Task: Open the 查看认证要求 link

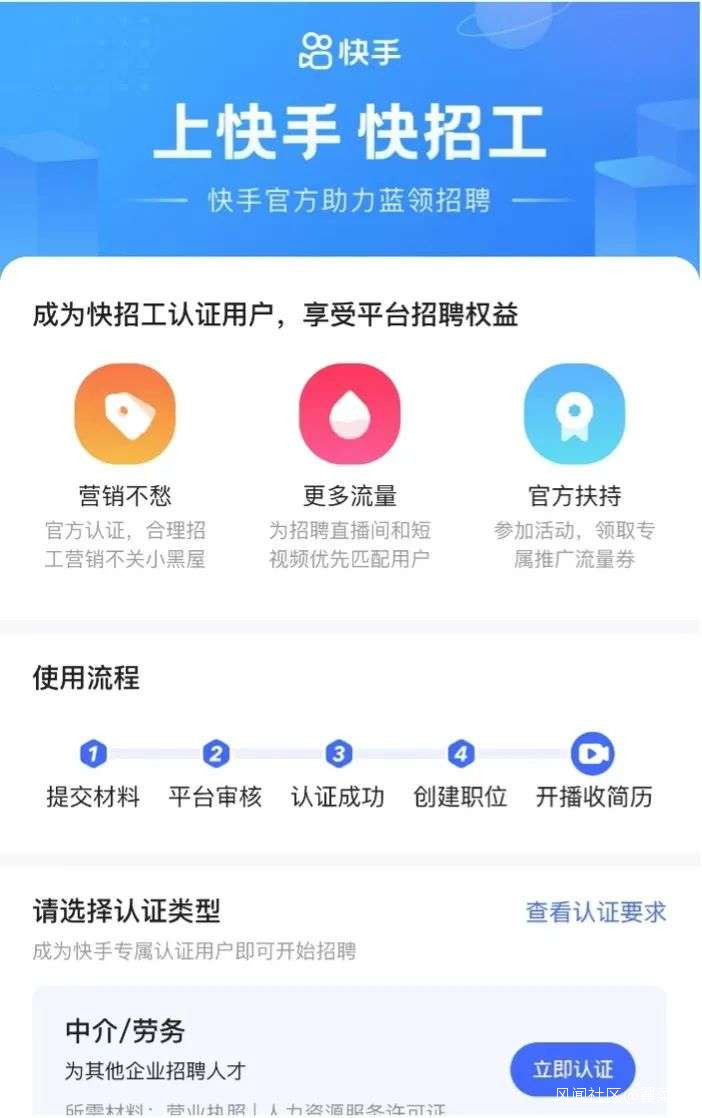Action: pyautogui.click(x=596, y=912)
